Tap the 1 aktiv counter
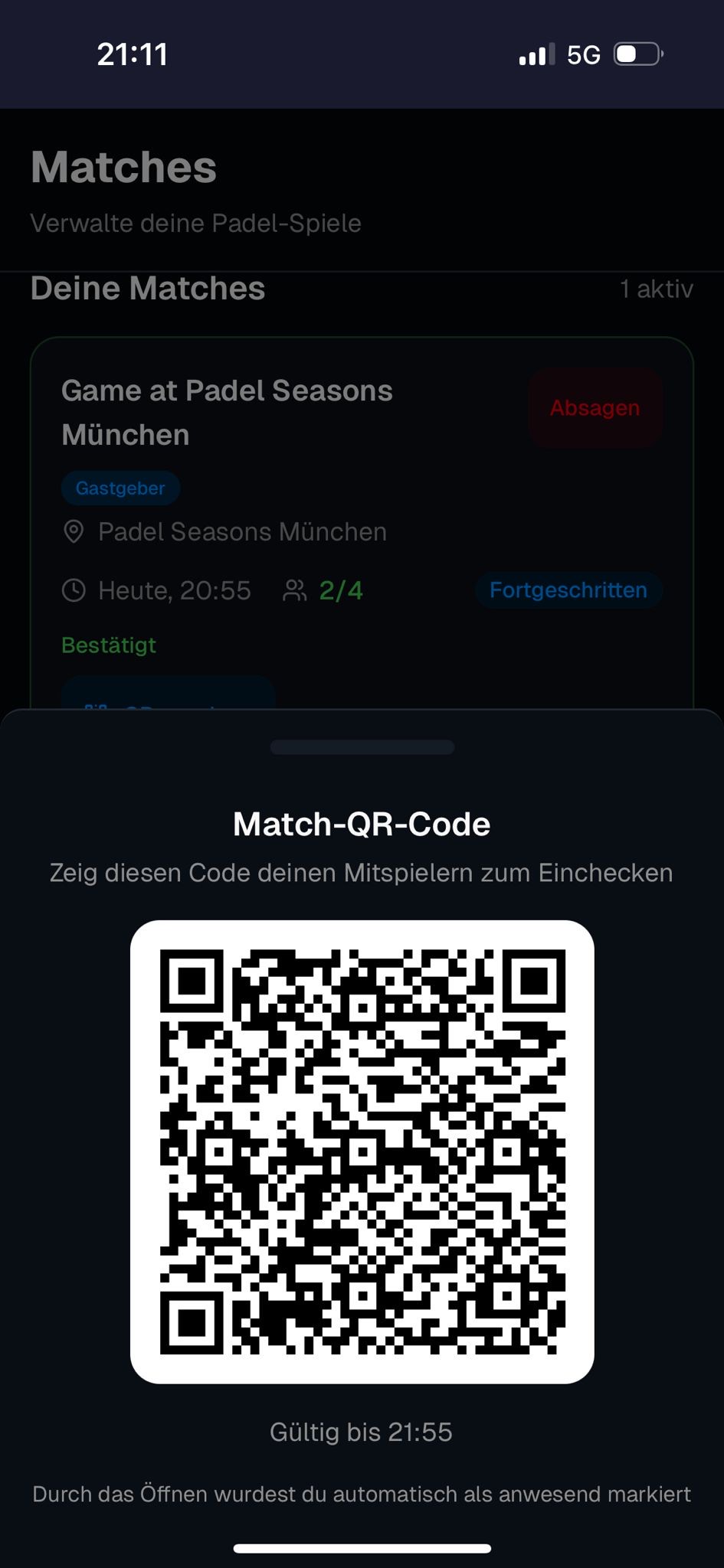 [657, 289]
